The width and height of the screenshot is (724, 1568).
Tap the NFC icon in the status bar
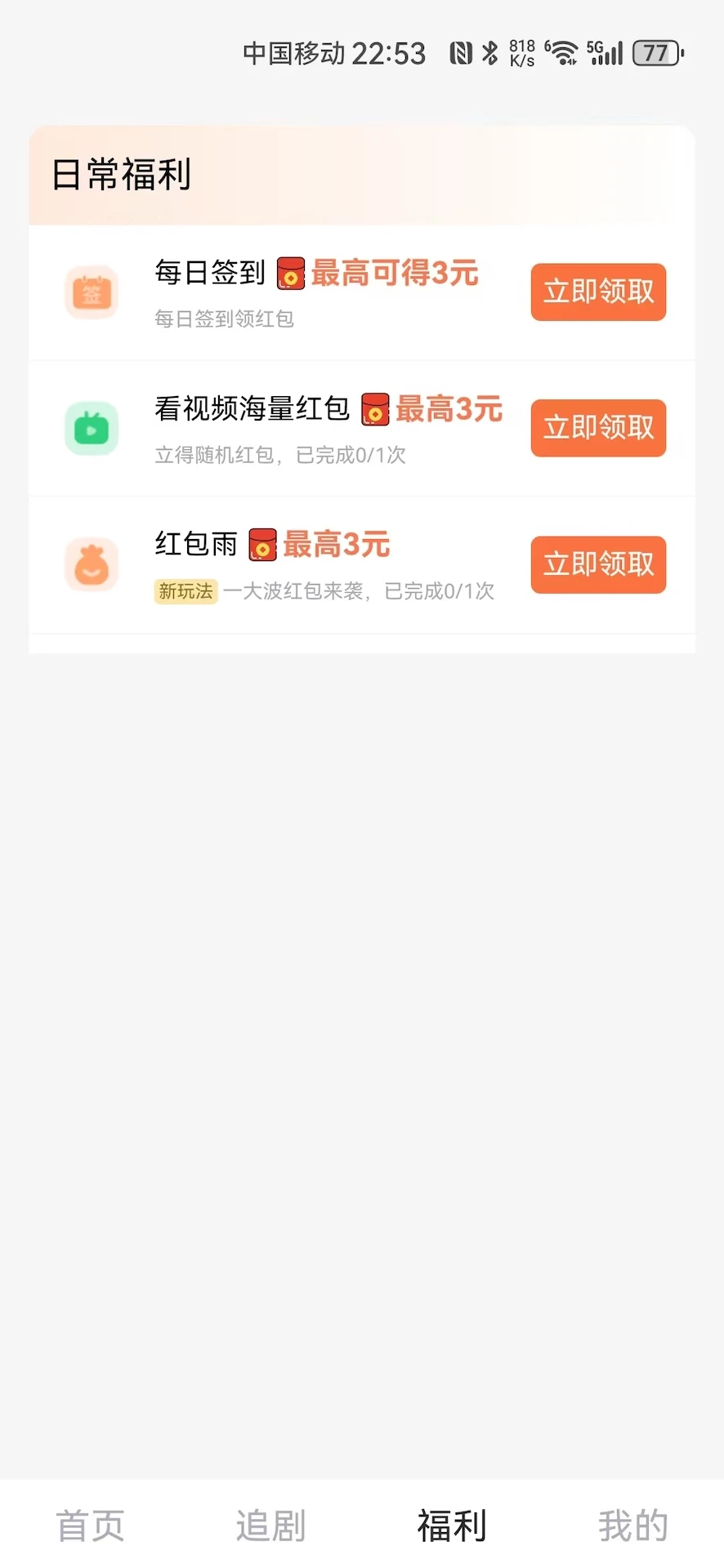tap(459, 51)
